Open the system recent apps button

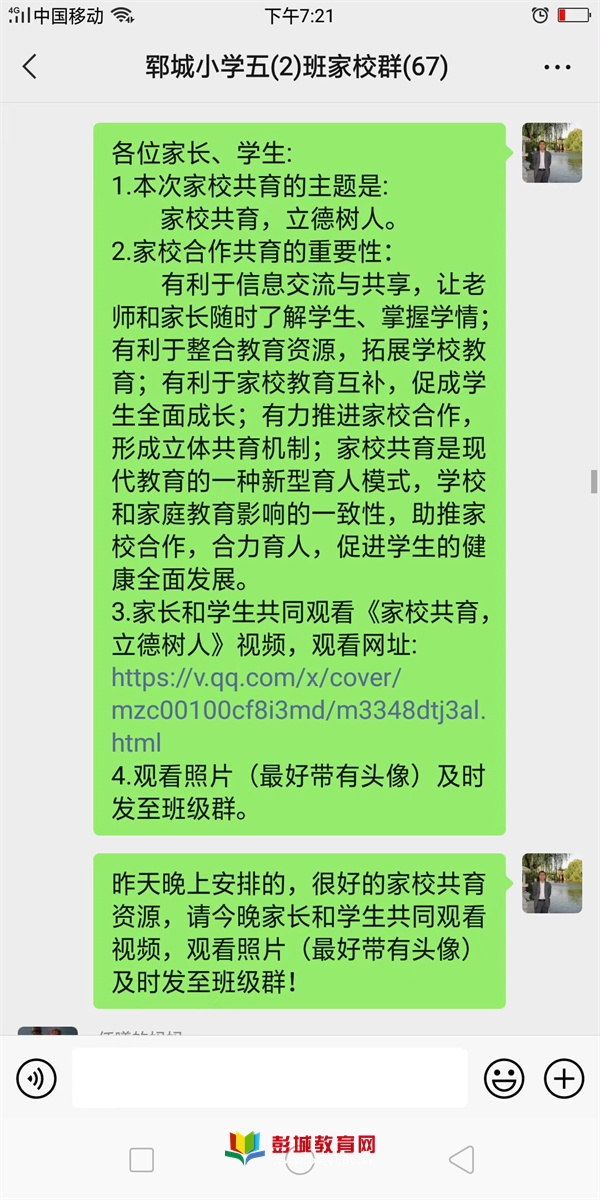pos(142,1160)
